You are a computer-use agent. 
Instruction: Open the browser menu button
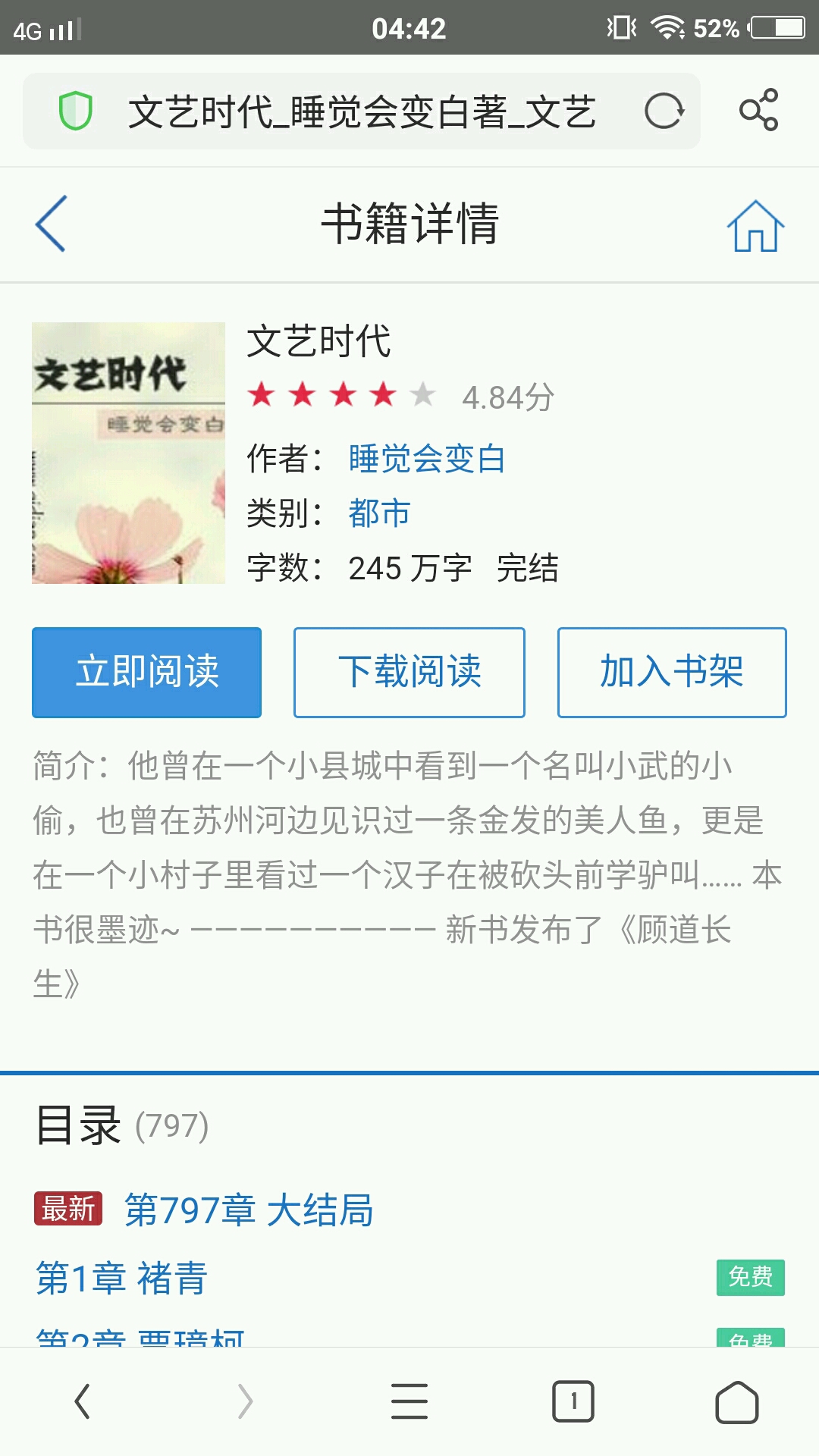point(409,1401)
